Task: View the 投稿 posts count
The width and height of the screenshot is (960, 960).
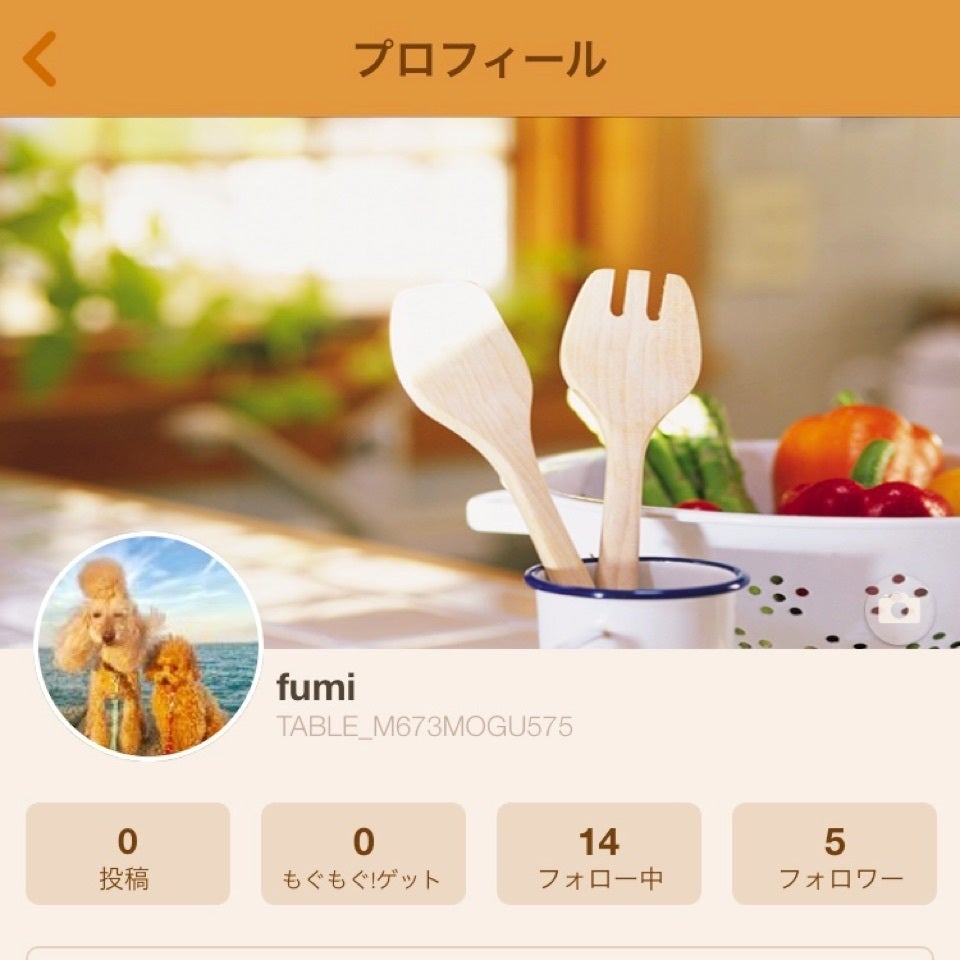Action: pos(128,854)
